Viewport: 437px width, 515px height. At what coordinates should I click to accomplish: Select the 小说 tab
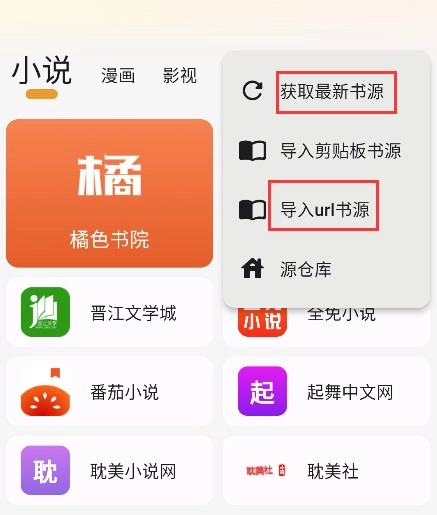point(42,71)
